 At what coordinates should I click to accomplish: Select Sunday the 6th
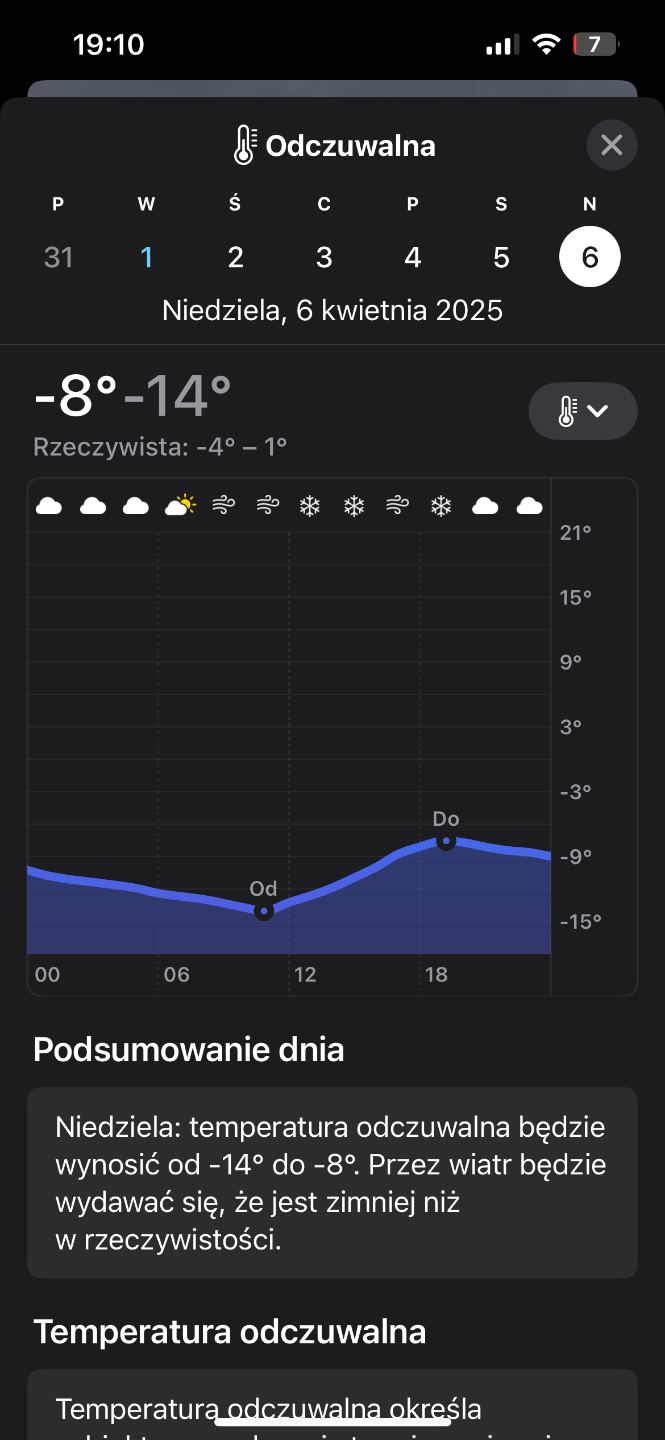(590, 257)
